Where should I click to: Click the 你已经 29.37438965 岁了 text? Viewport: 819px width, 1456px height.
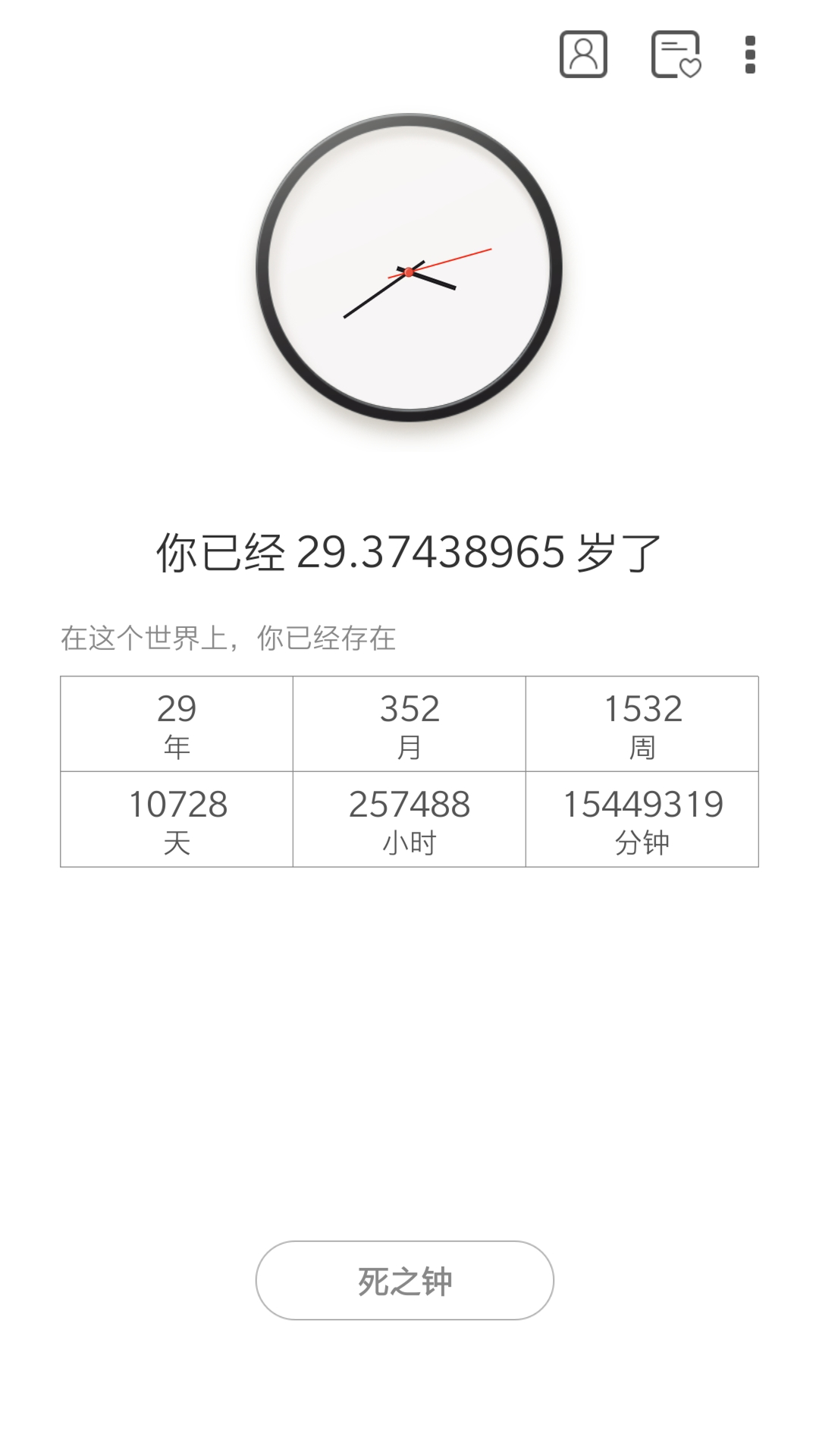407,552
